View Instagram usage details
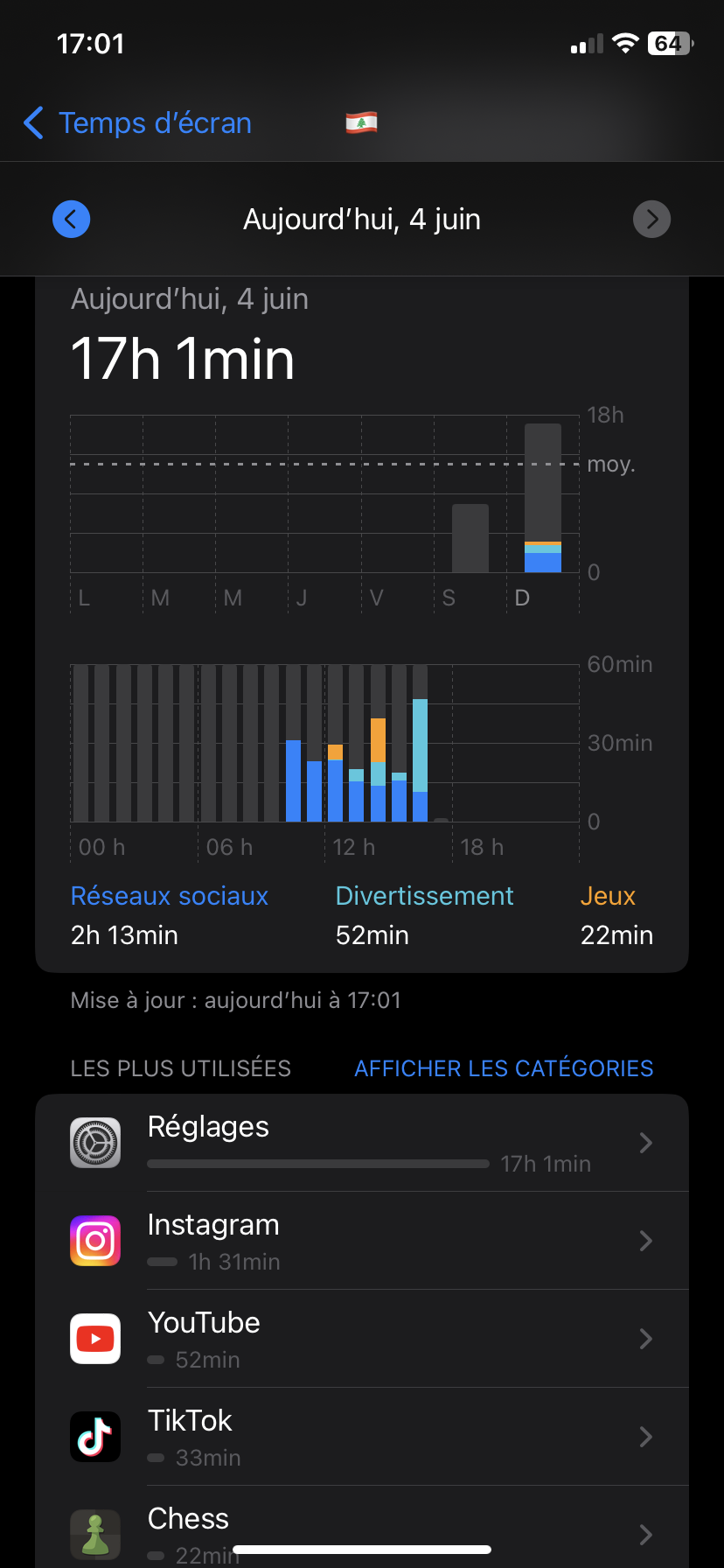Image resolution: width=724 pixels, height=1568 pixels. (362, 1241)
